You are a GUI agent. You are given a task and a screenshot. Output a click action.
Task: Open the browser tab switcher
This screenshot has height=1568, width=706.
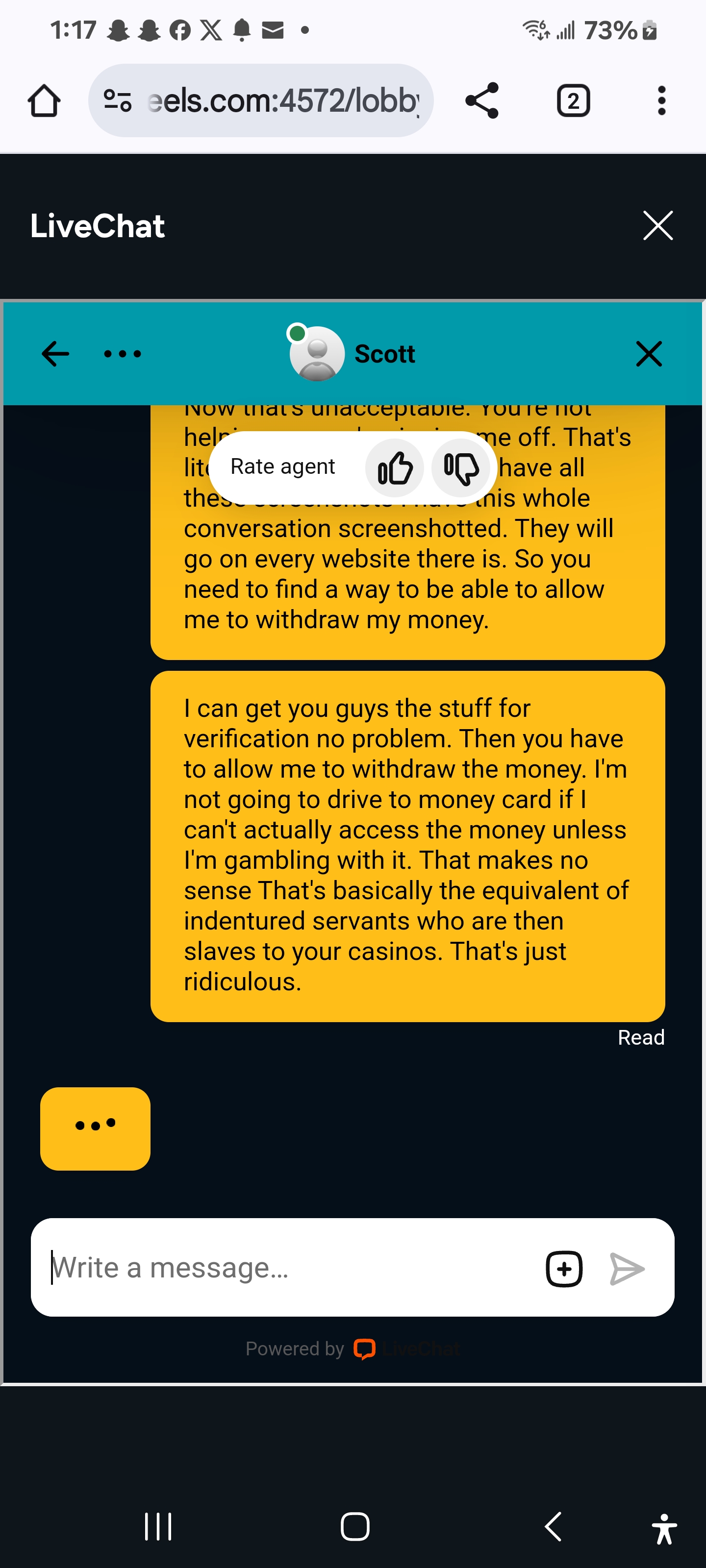point(573,100)
